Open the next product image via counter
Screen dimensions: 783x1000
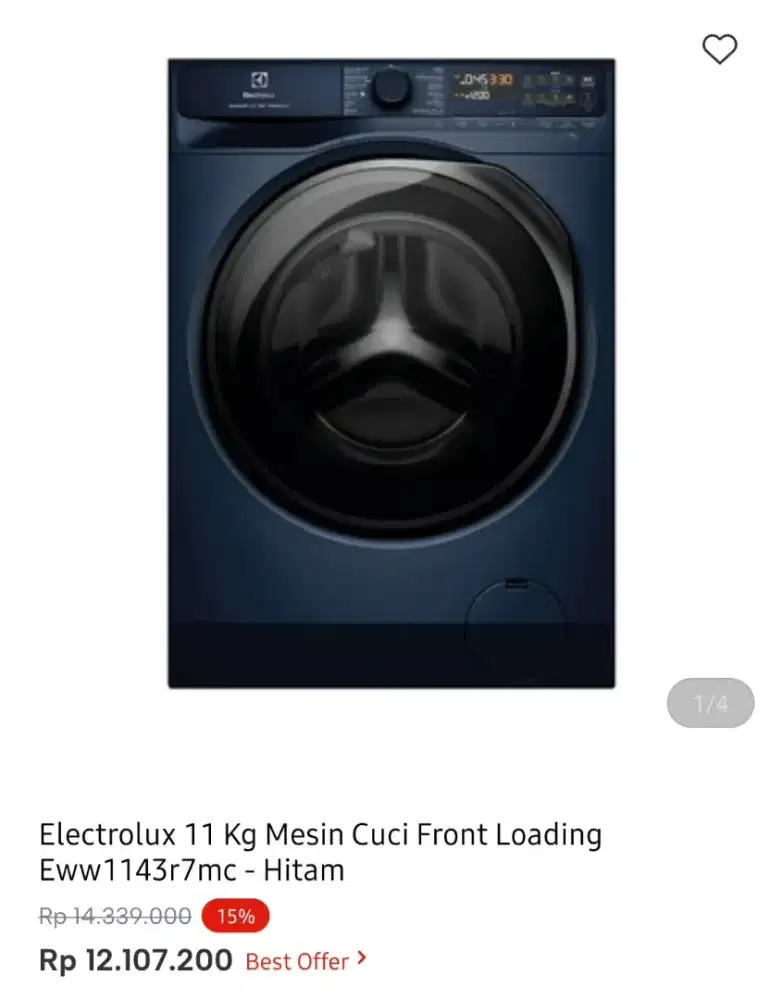point(709,704)
